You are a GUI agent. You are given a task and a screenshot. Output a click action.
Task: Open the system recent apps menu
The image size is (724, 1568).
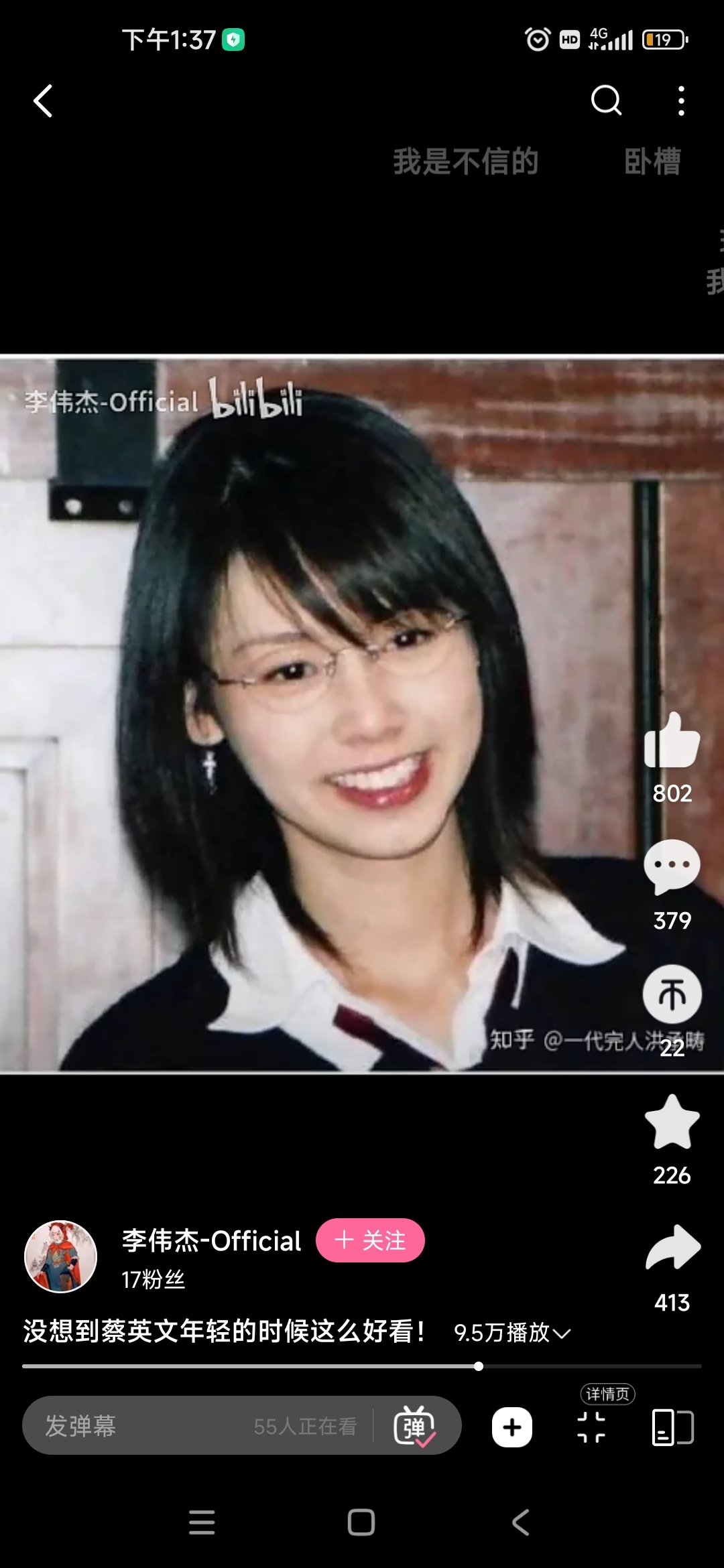[x=202, y=1522]
